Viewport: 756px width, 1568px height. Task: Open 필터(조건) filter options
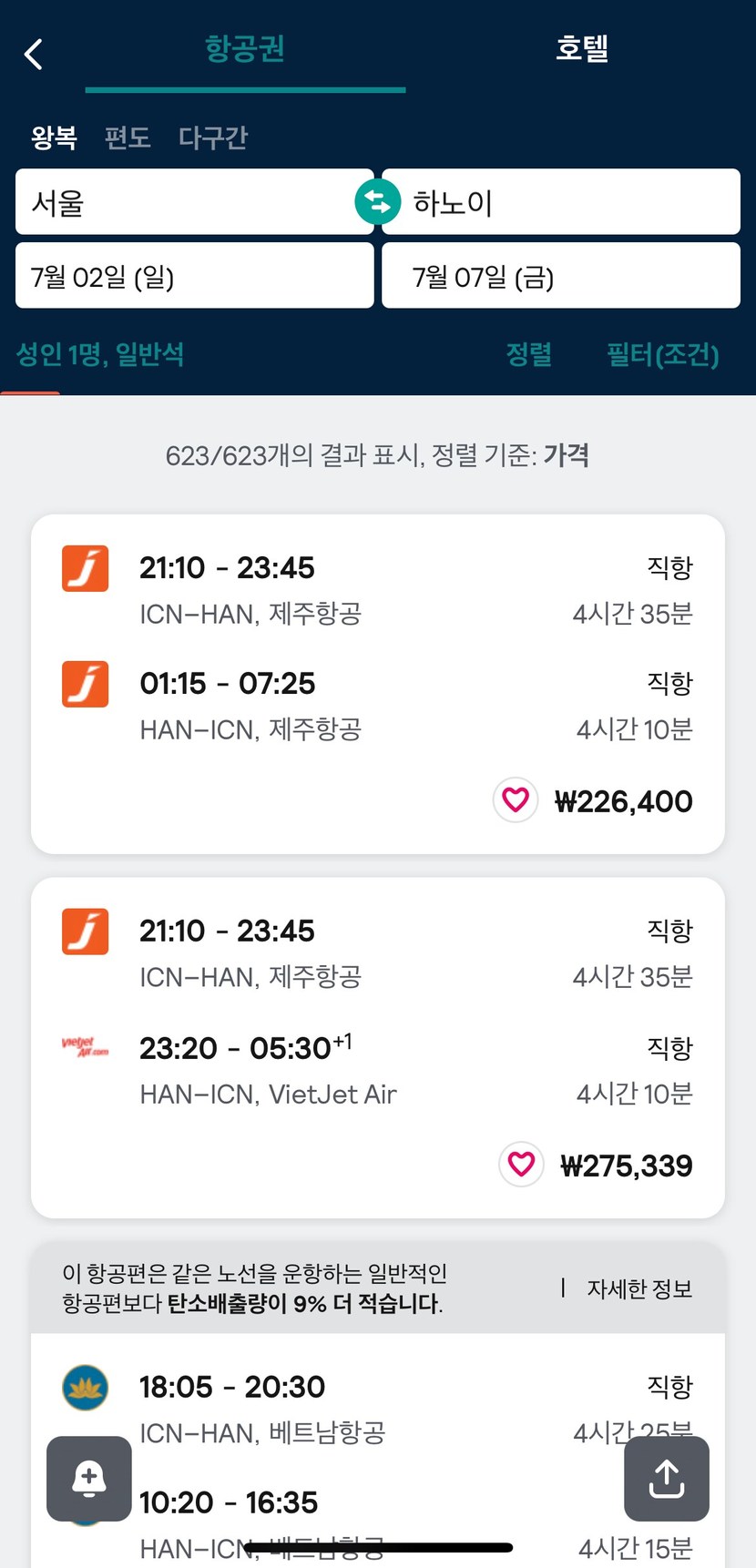[663, 354]
